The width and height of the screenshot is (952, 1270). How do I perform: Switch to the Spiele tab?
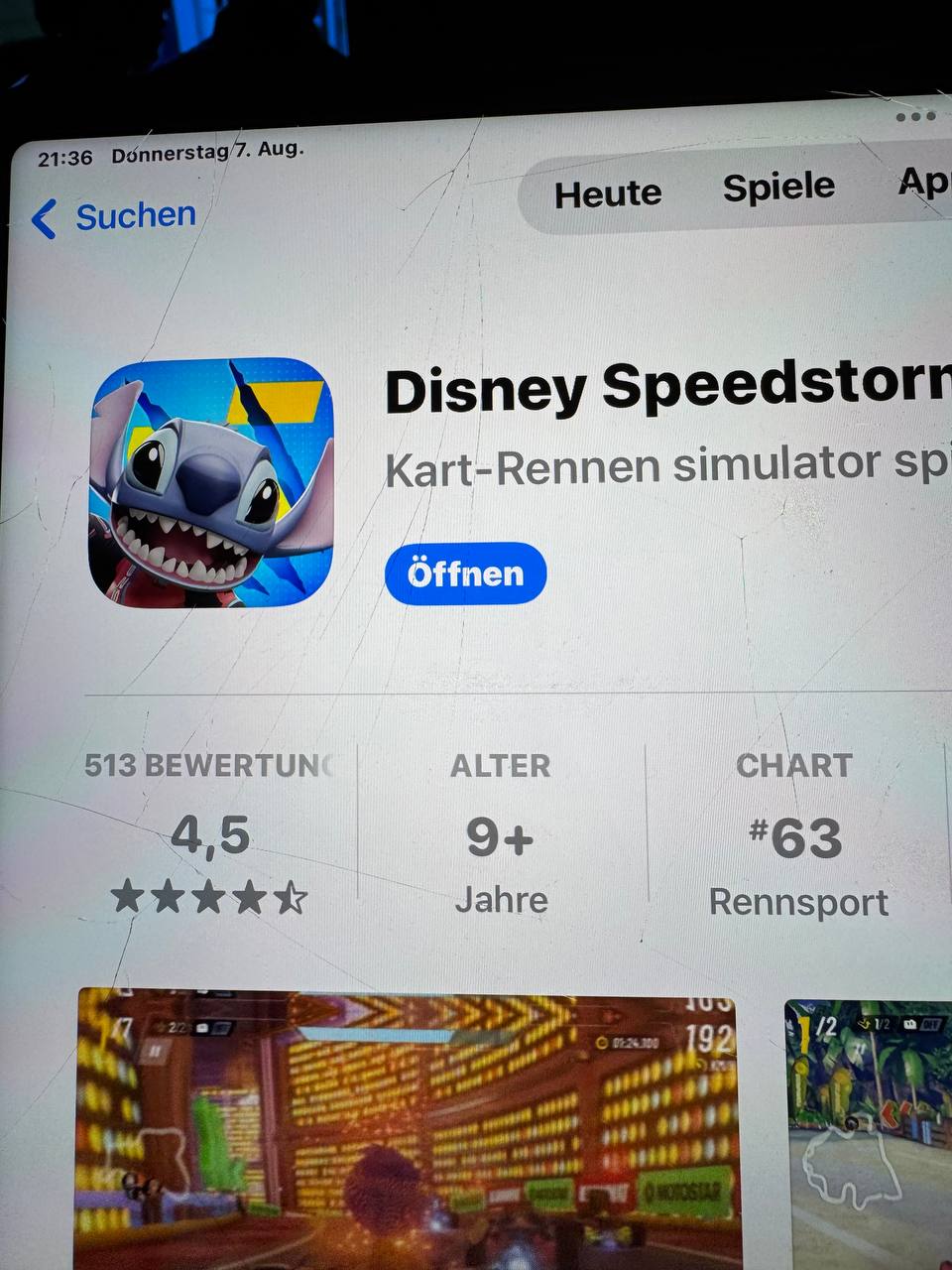(x=778, y=188)
